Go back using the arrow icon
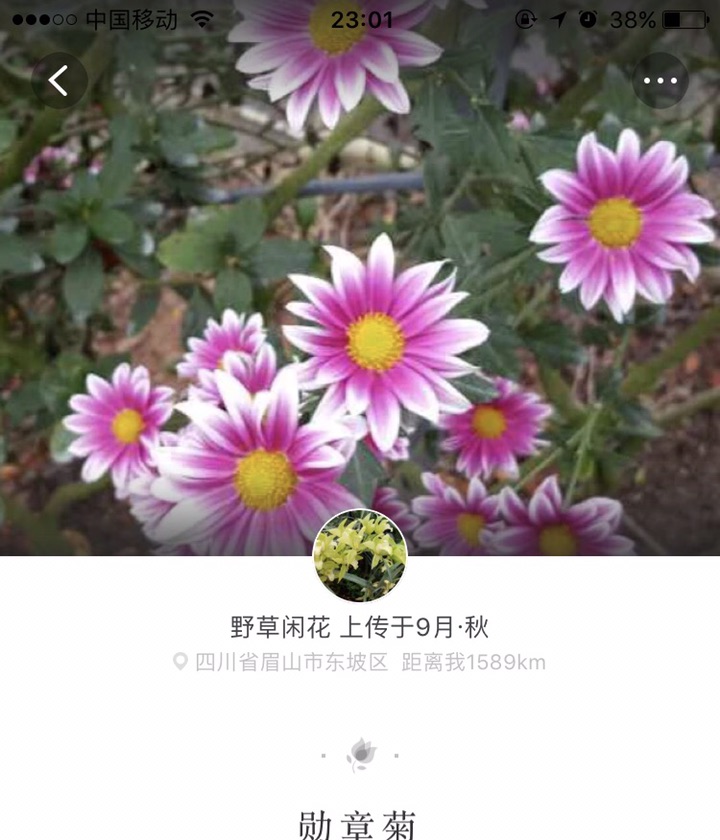Screen dimensions: 720x840 tap(59, 80)
